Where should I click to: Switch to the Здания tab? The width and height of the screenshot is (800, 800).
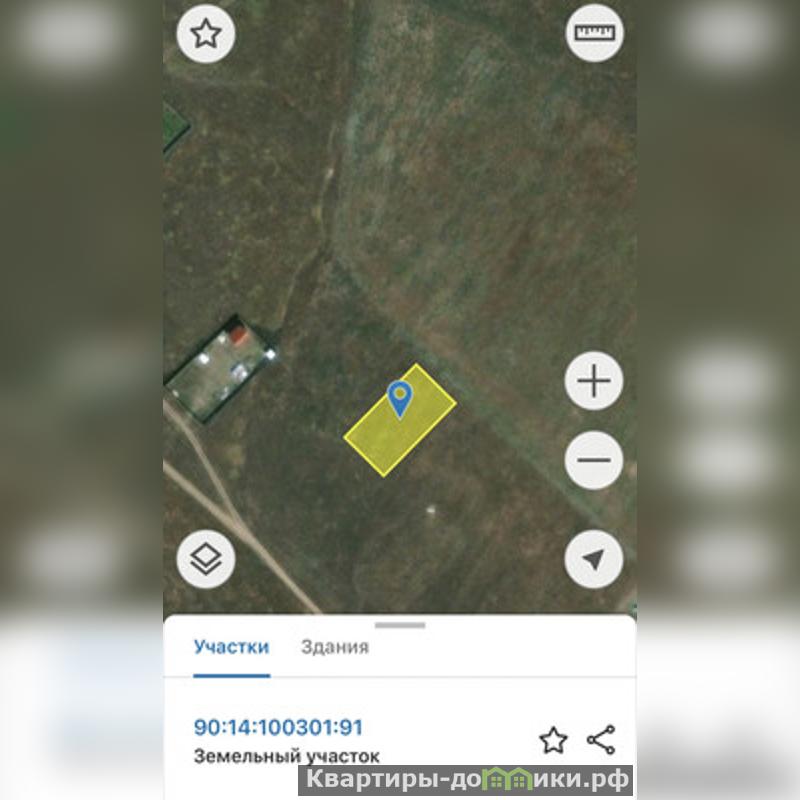click(335, 647)
